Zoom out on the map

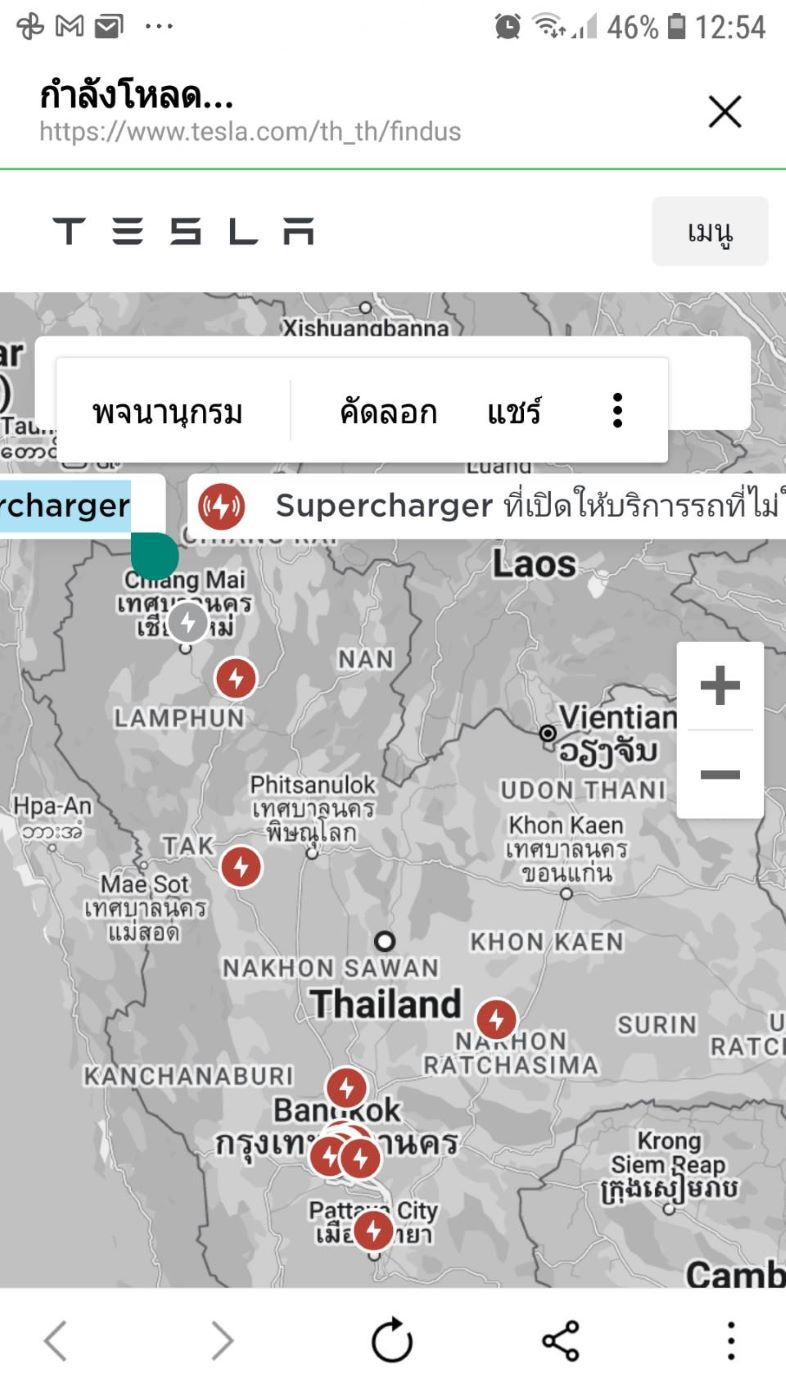720,774
